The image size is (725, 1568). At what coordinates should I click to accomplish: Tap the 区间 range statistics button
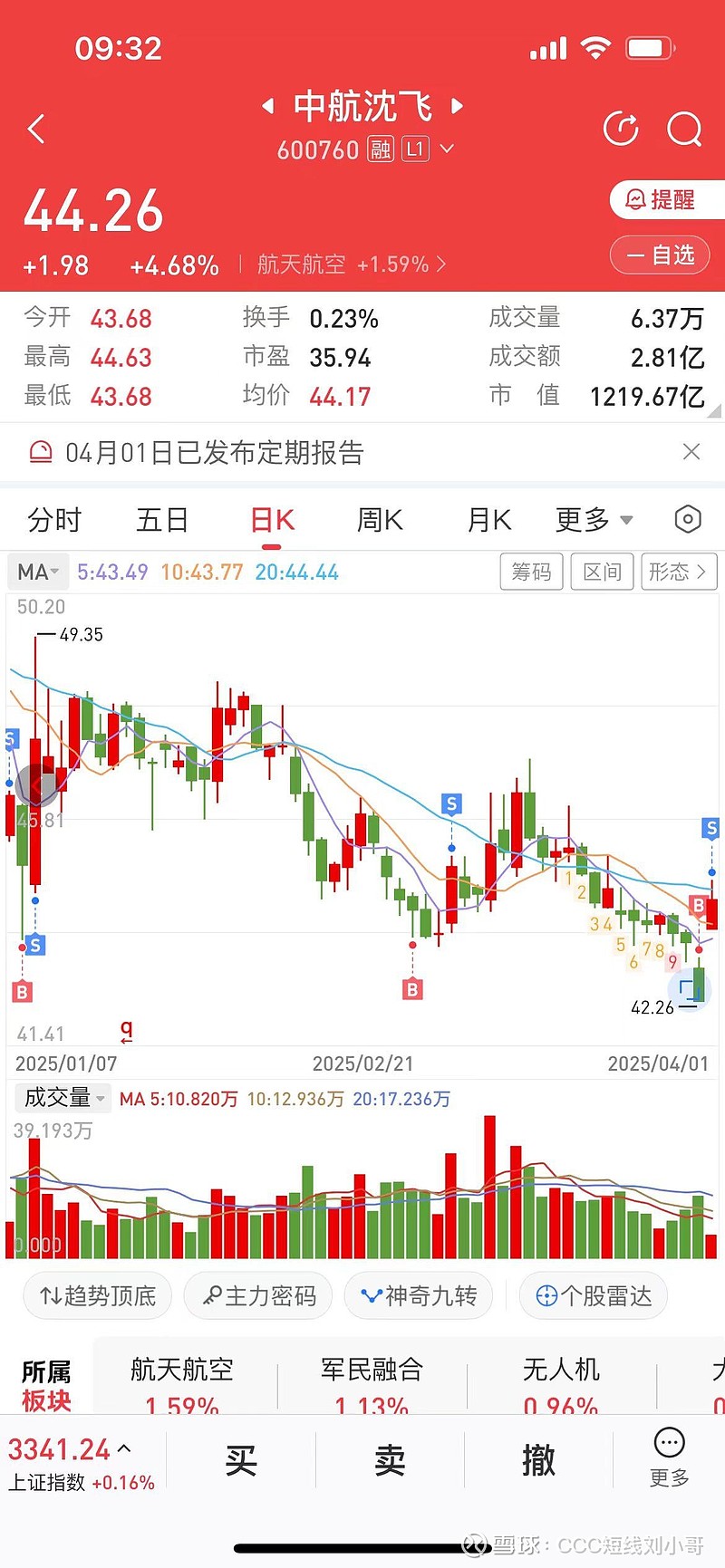pyautogui.click(x=602, y=572)
